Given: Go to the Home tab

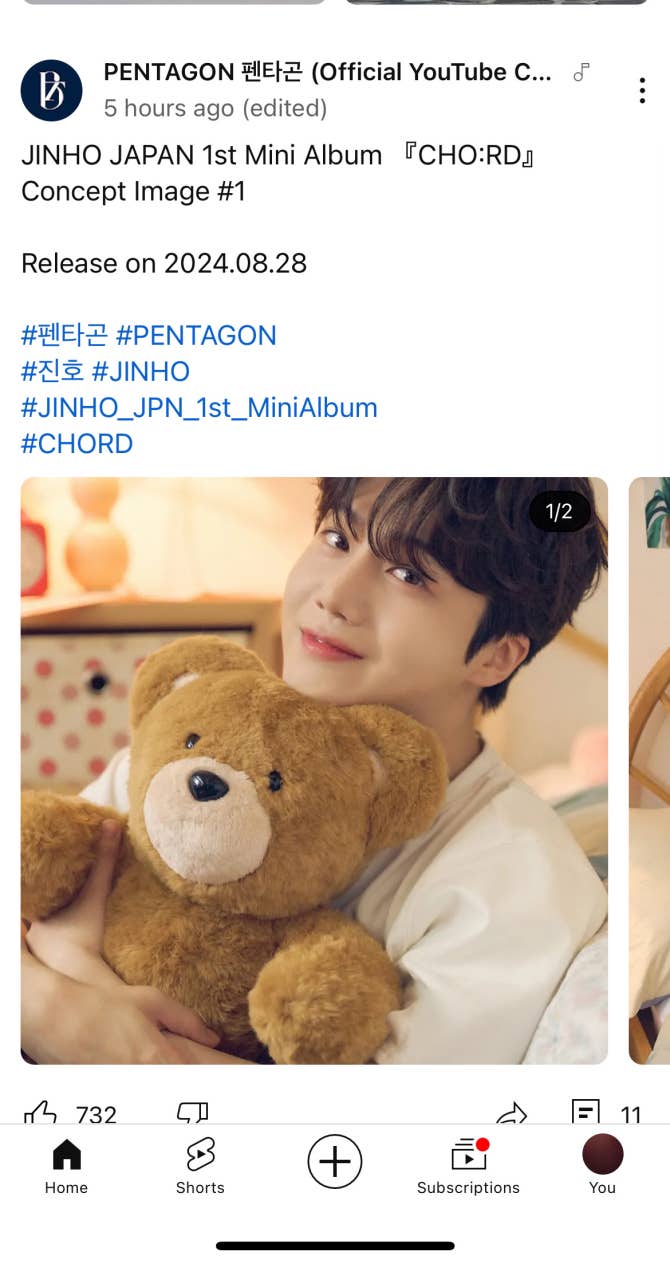Looking at the screenshot, I should [x=66, y=1166].
